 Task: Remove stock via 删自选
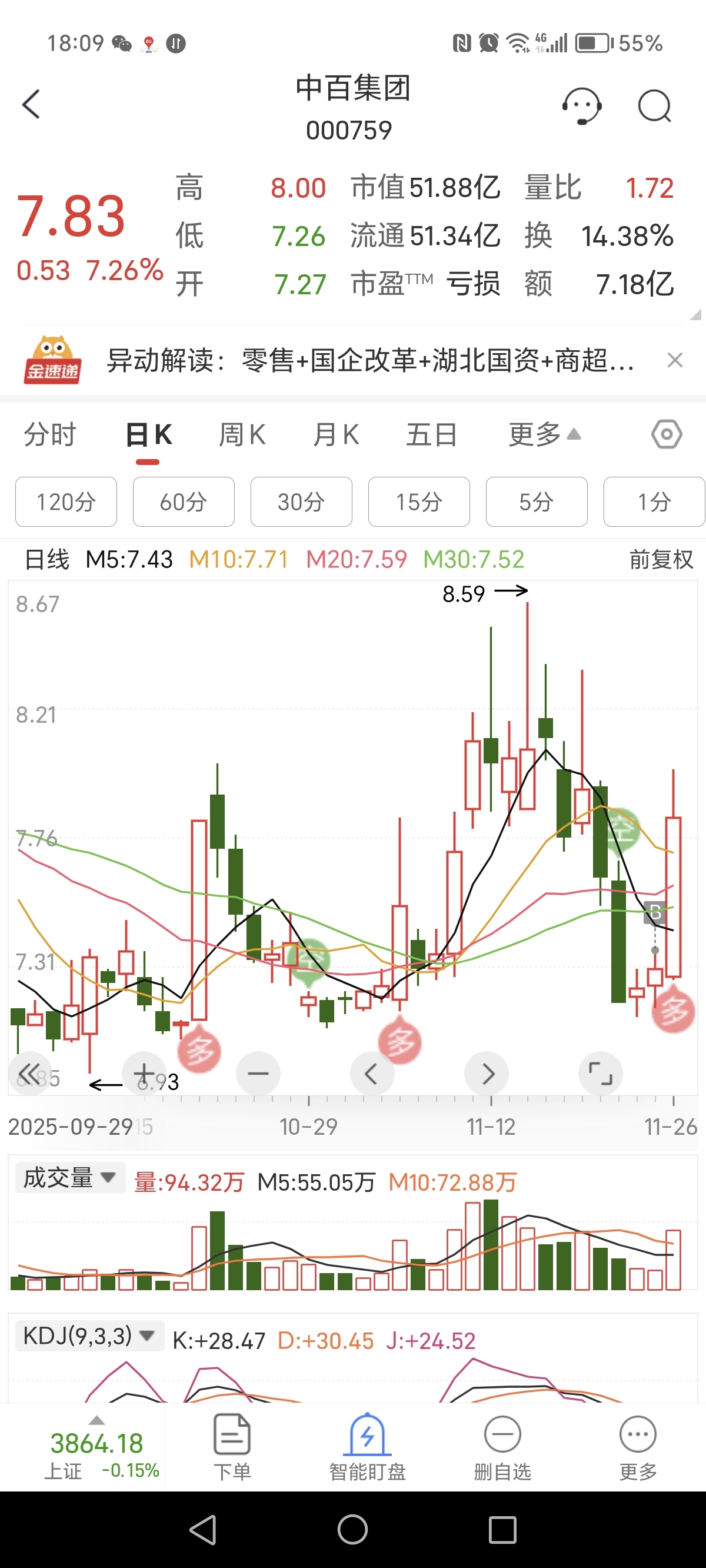click(502, 1447)
